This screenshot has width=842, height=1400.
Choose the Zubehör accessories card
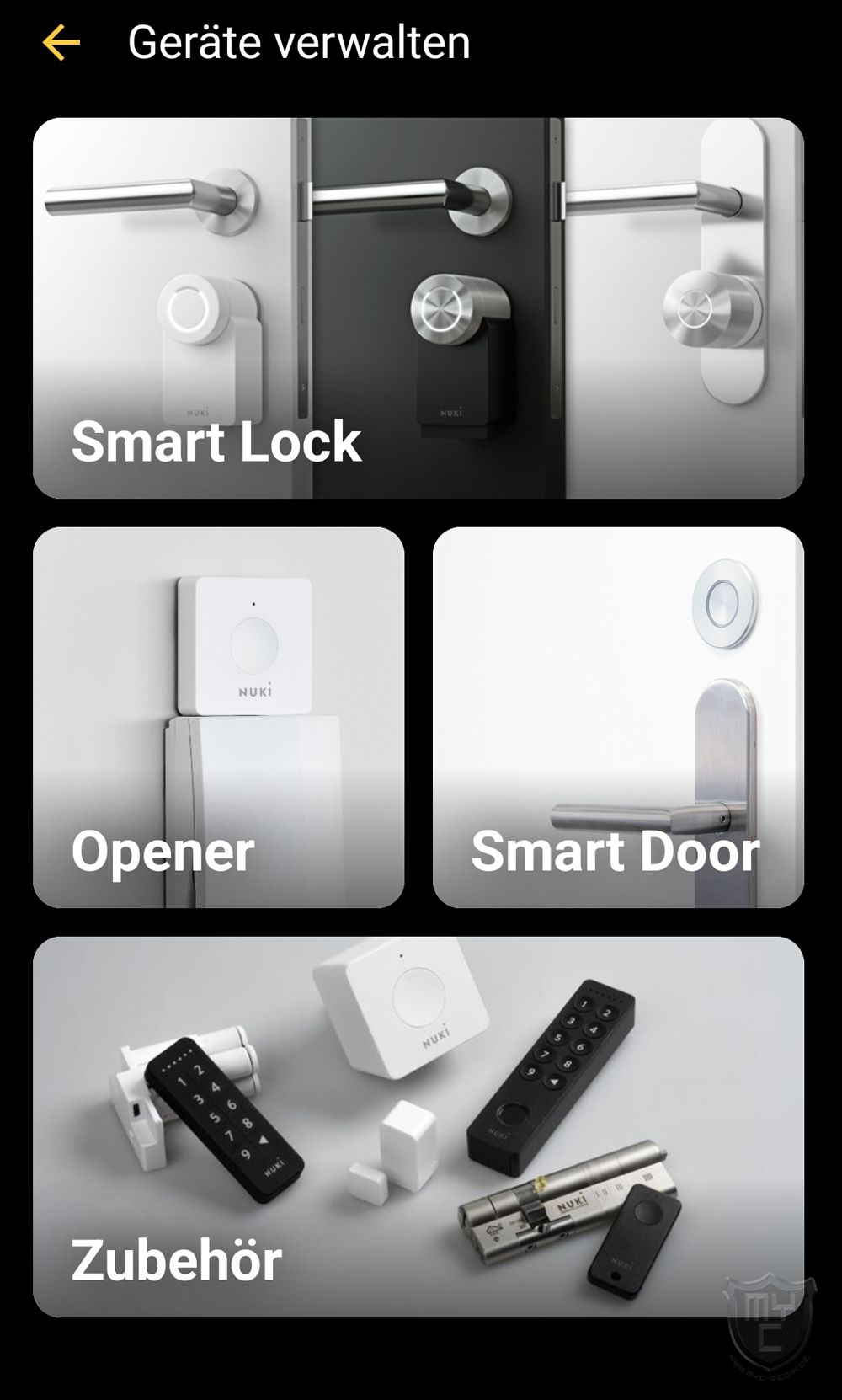tap(418, 1127)
